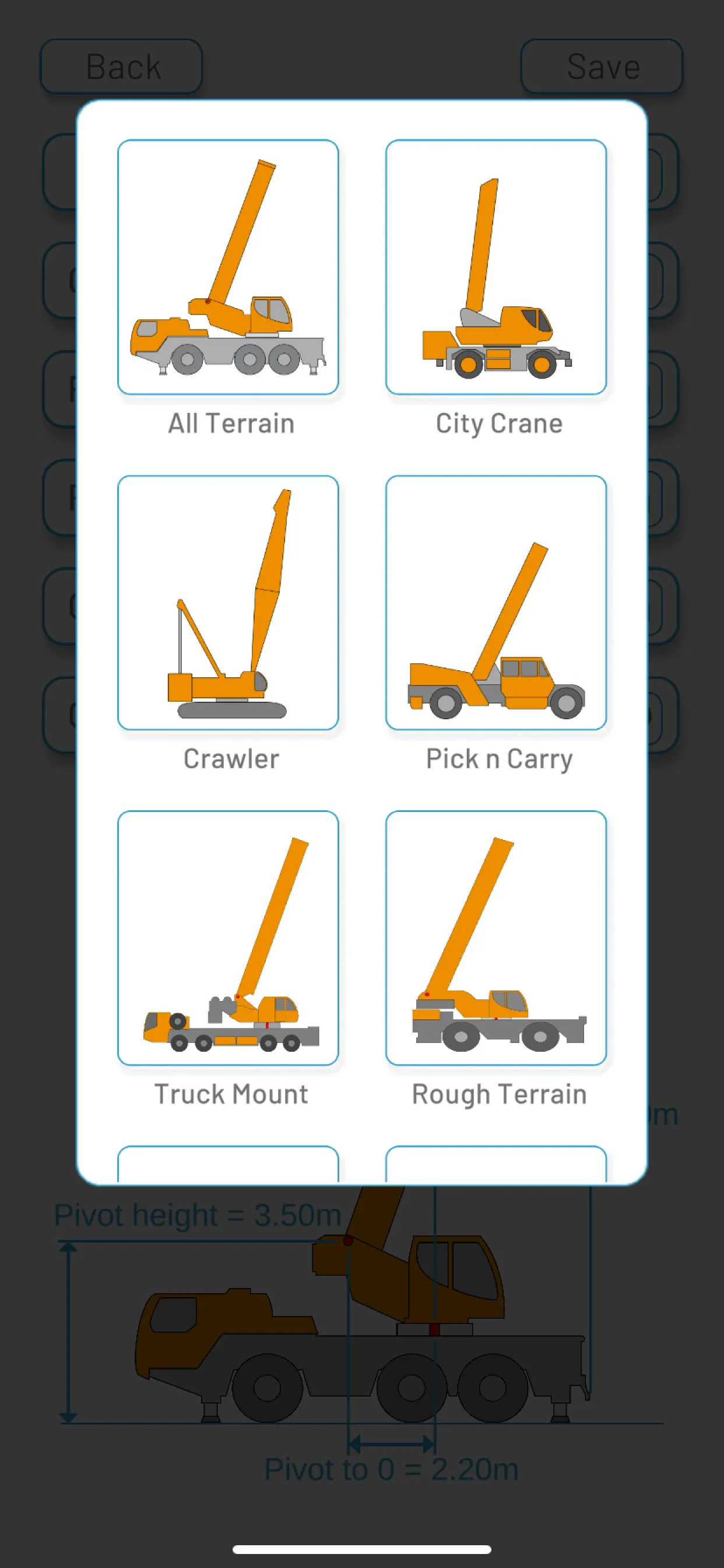724x1568 pixels.
Task: Tap the Rough Terrain label text
Action: coord(498,1094)
